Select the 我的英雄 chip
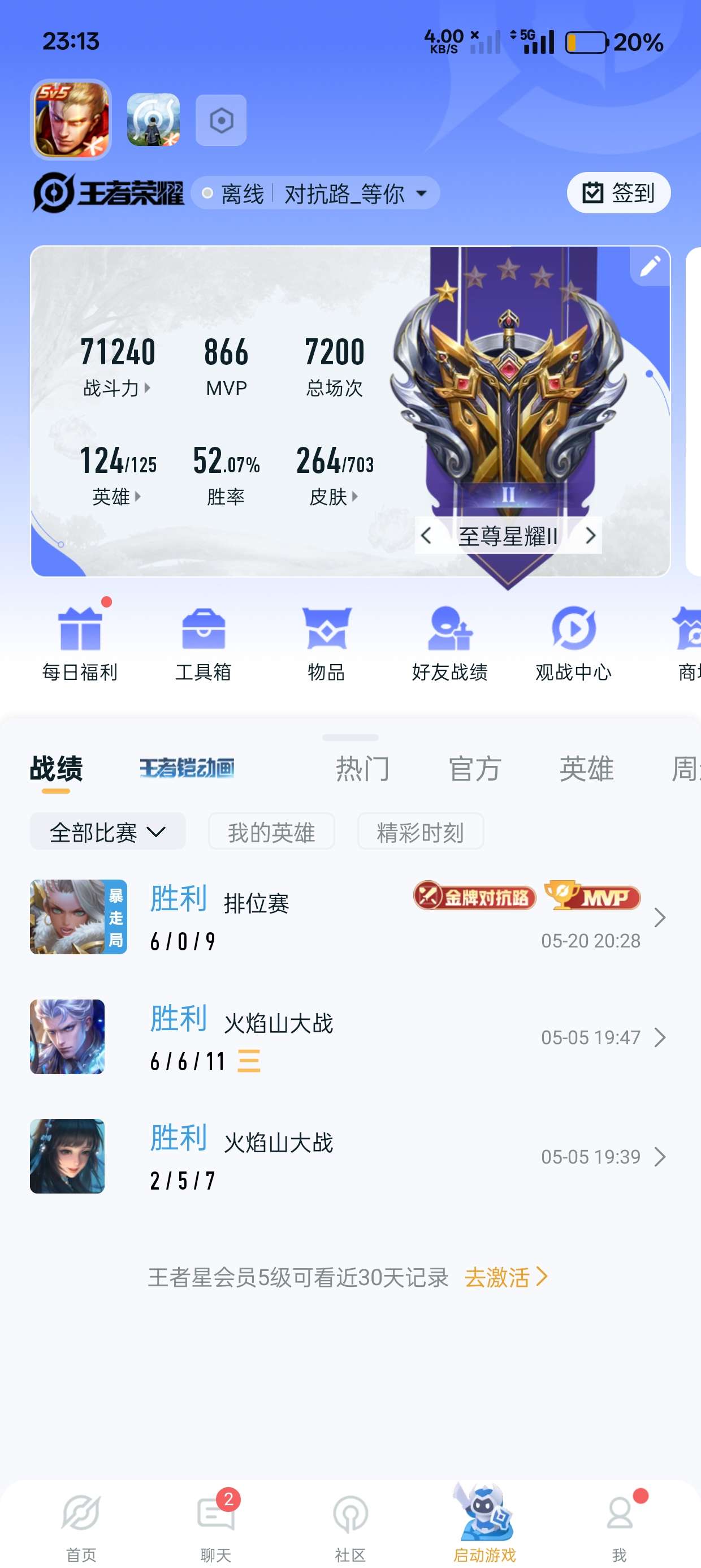 [271, 832]
